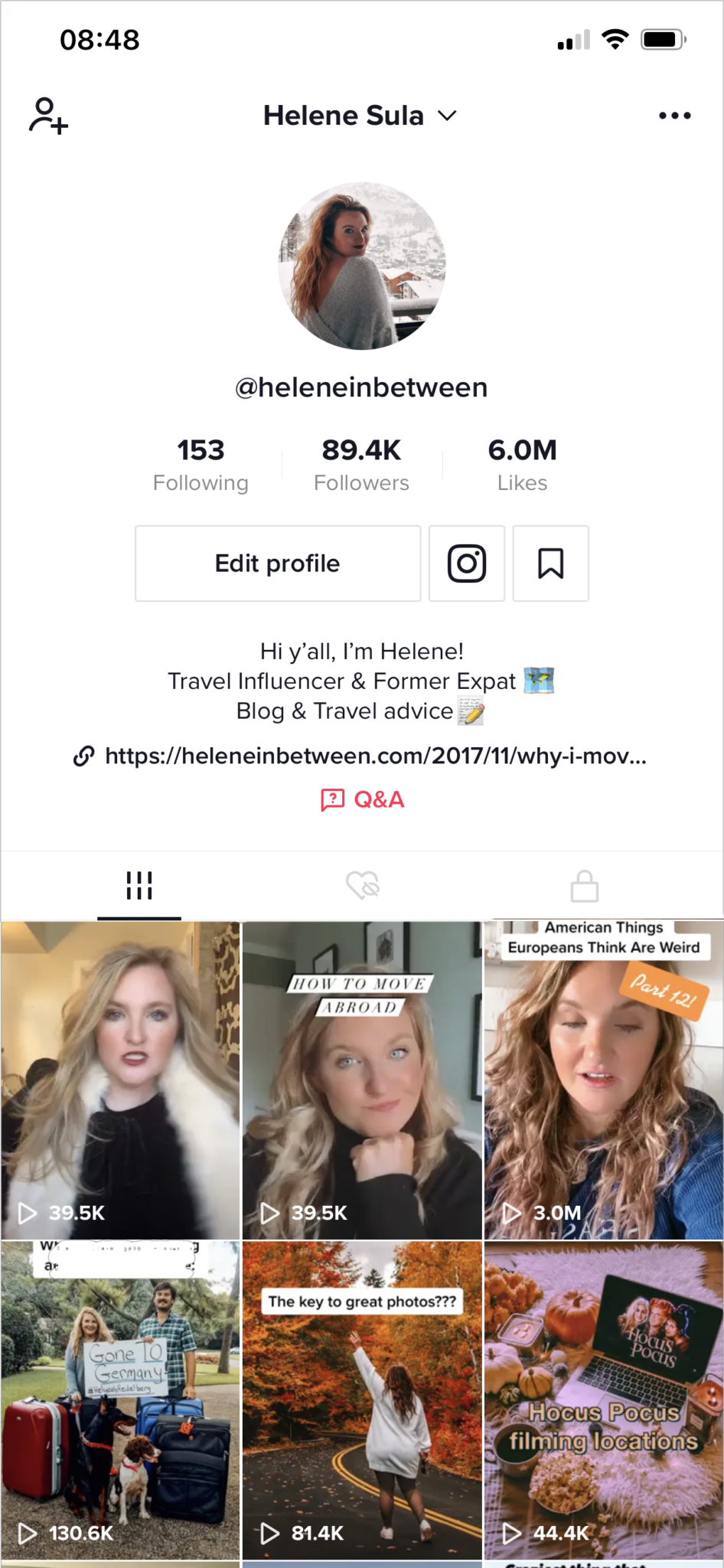Open the Hocus Pocus filming locations video

(604, 1400)
